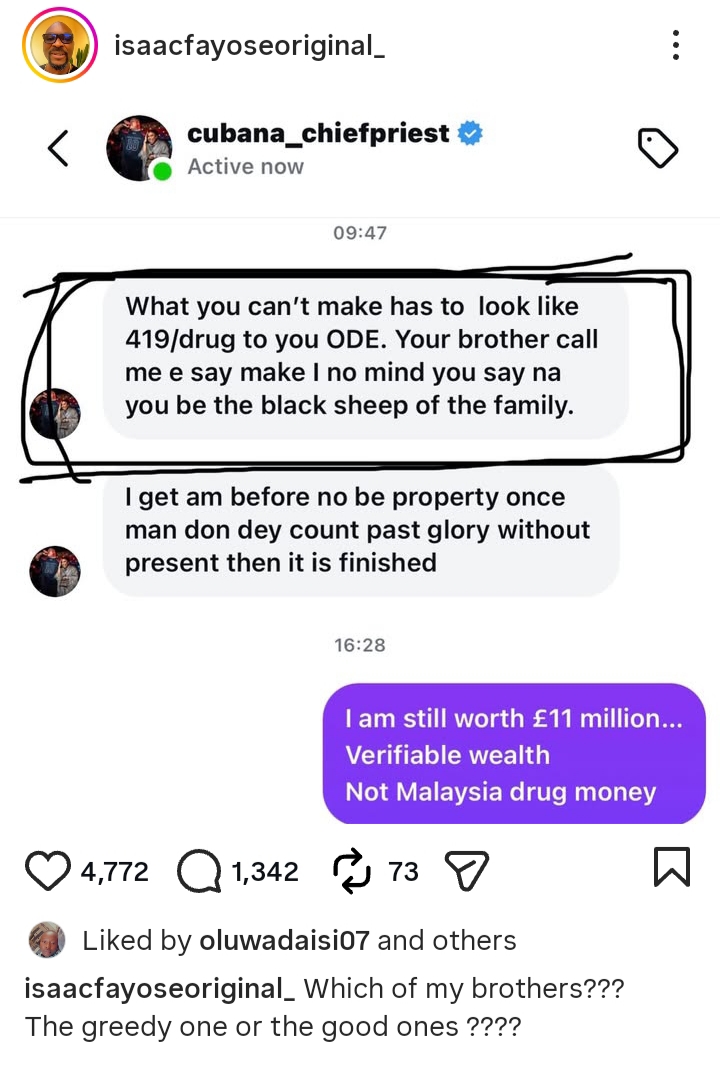Like this post with the heart icon
Screen dimensions: 720x1065
click(x=48, y=872)
